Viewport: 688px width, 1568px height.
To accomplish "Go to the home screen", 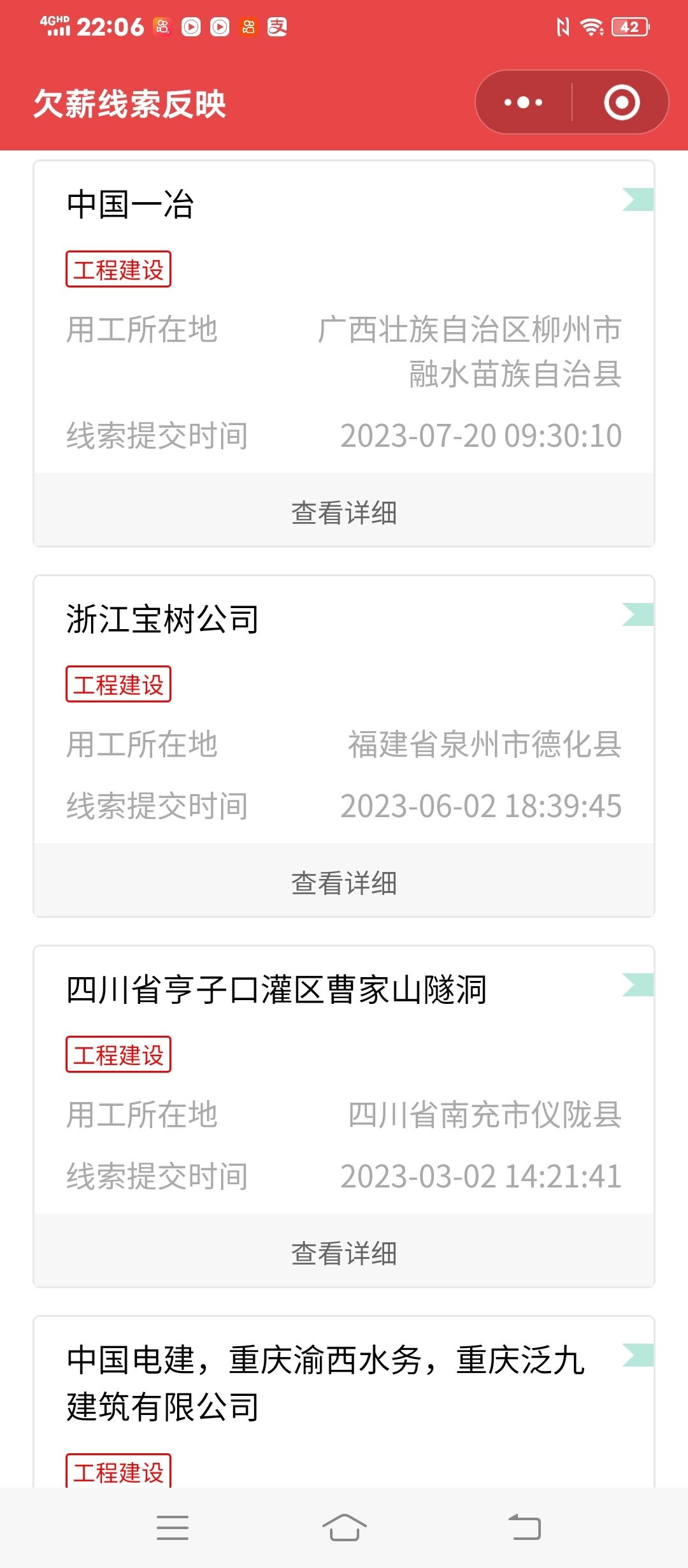I will pyautogui.click(x=344, y=1528).
